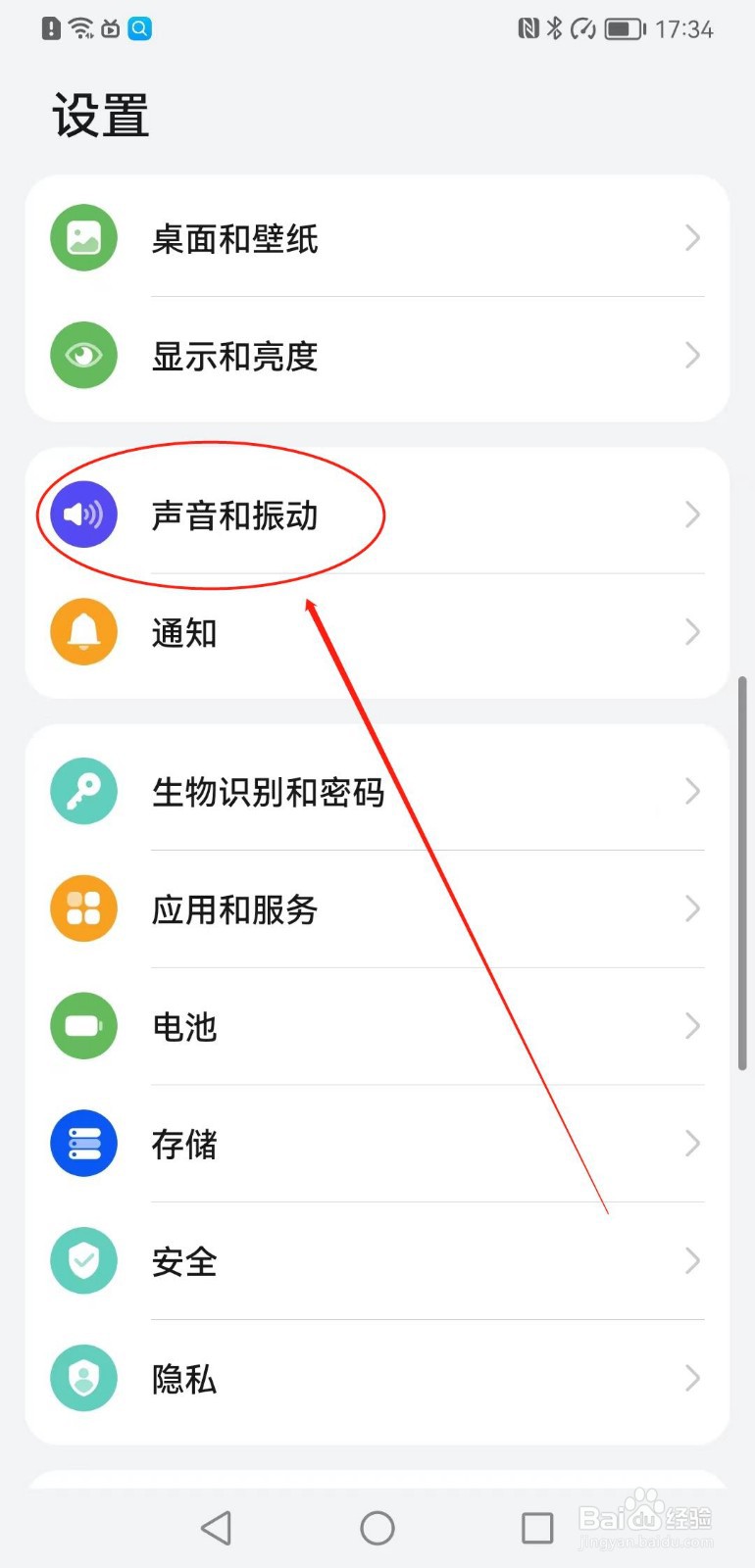The width and height of the screenshot is (755, 1568).
Task: Expand the 声音和振动 settings chevron
Action: (693, 514)
